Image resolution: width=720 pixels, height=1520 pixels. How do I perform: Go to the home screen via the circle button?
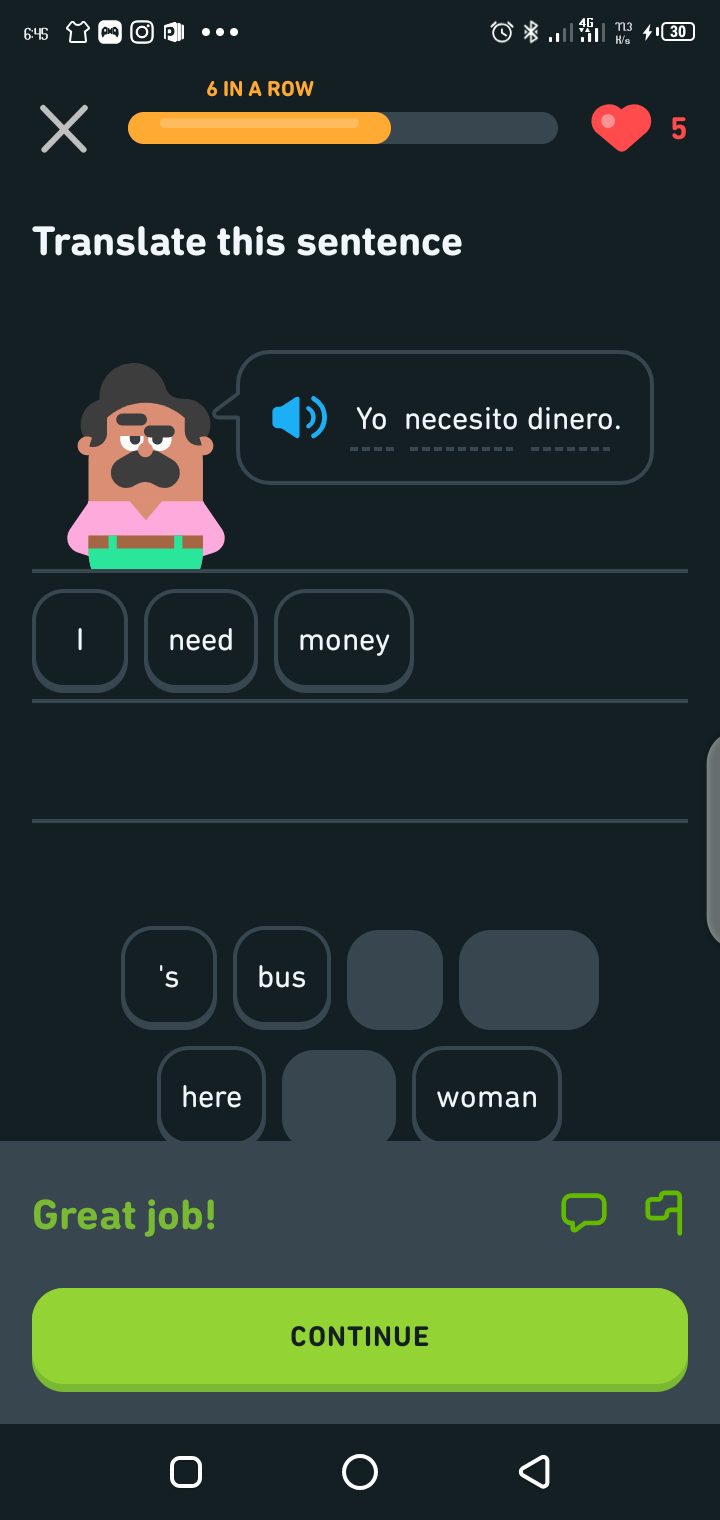(x=360, y=1471)
